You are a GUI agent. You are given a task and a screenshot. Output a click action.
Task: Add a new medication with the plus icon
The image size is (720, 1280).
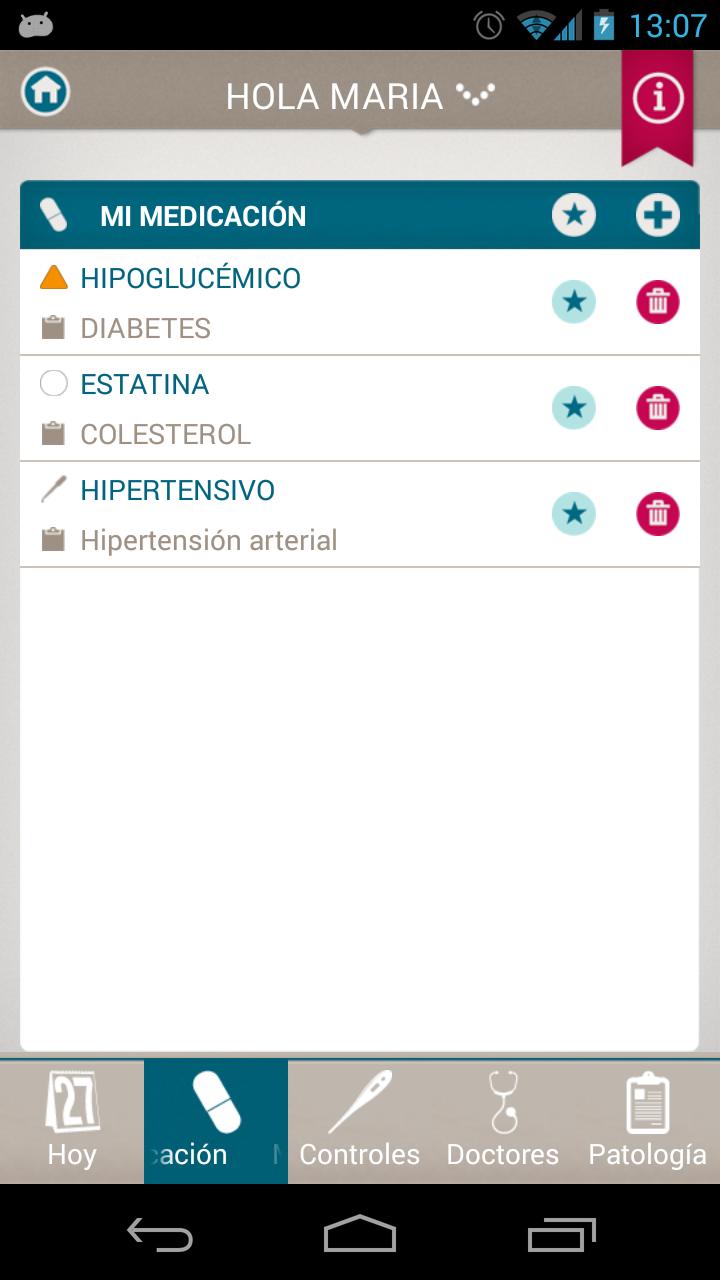(x=657, y=214)
